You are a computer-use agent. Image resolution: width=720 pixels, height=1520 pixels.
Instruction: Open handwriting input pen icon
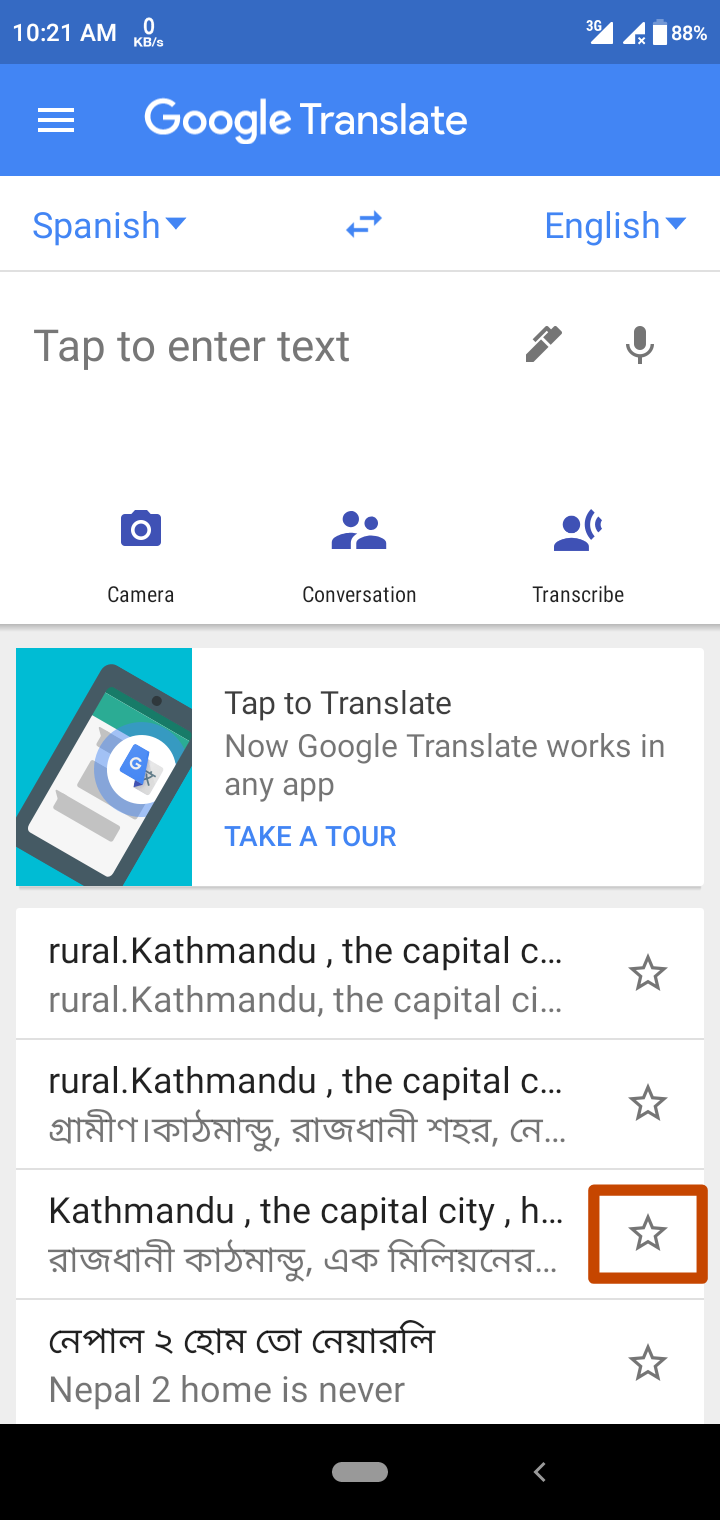pos(545,346)
